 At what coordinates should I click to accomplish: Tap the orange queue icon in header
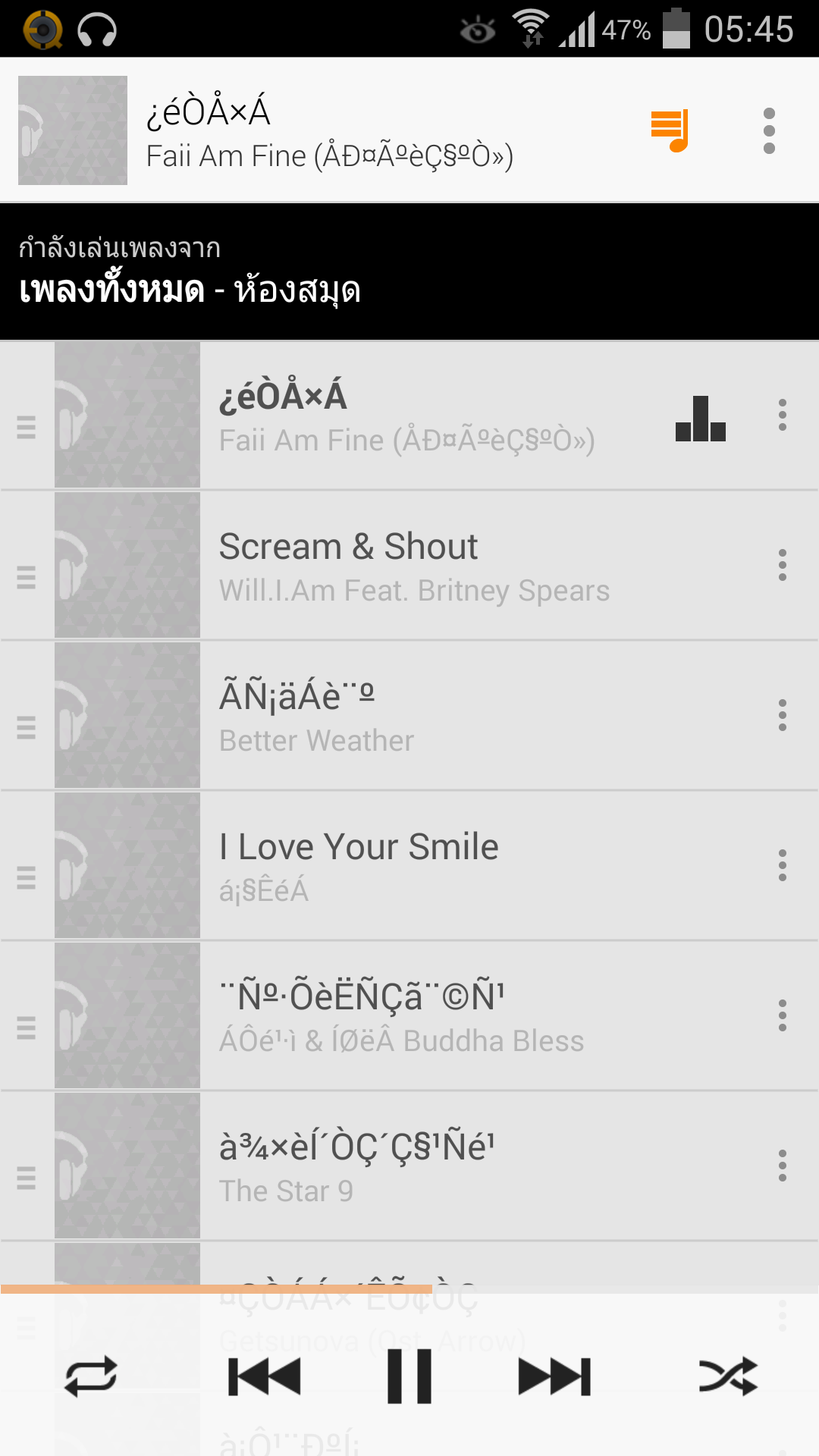point(670,130)
